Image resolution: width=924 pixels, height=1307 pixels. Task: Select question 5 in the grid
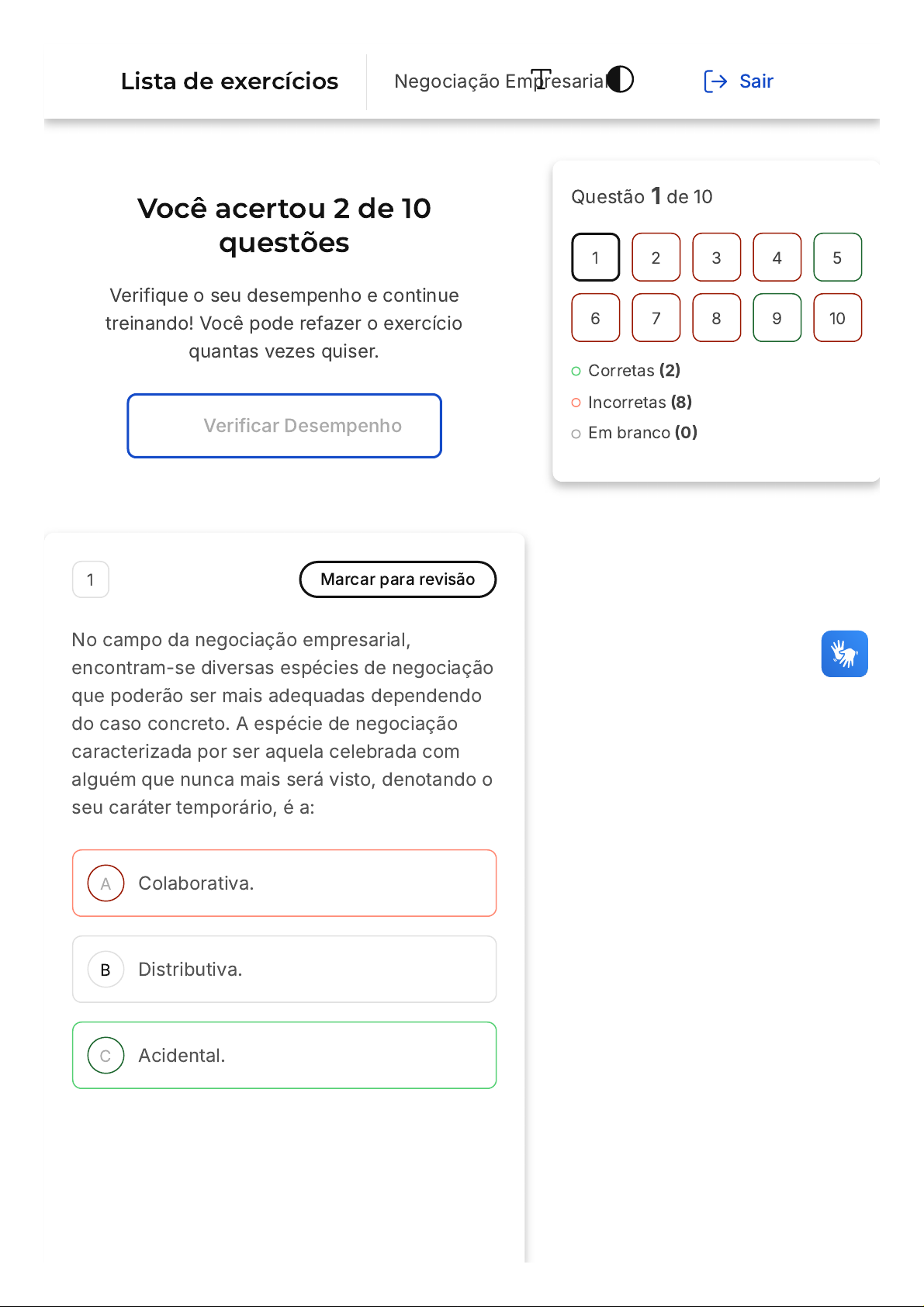point(837,258)
